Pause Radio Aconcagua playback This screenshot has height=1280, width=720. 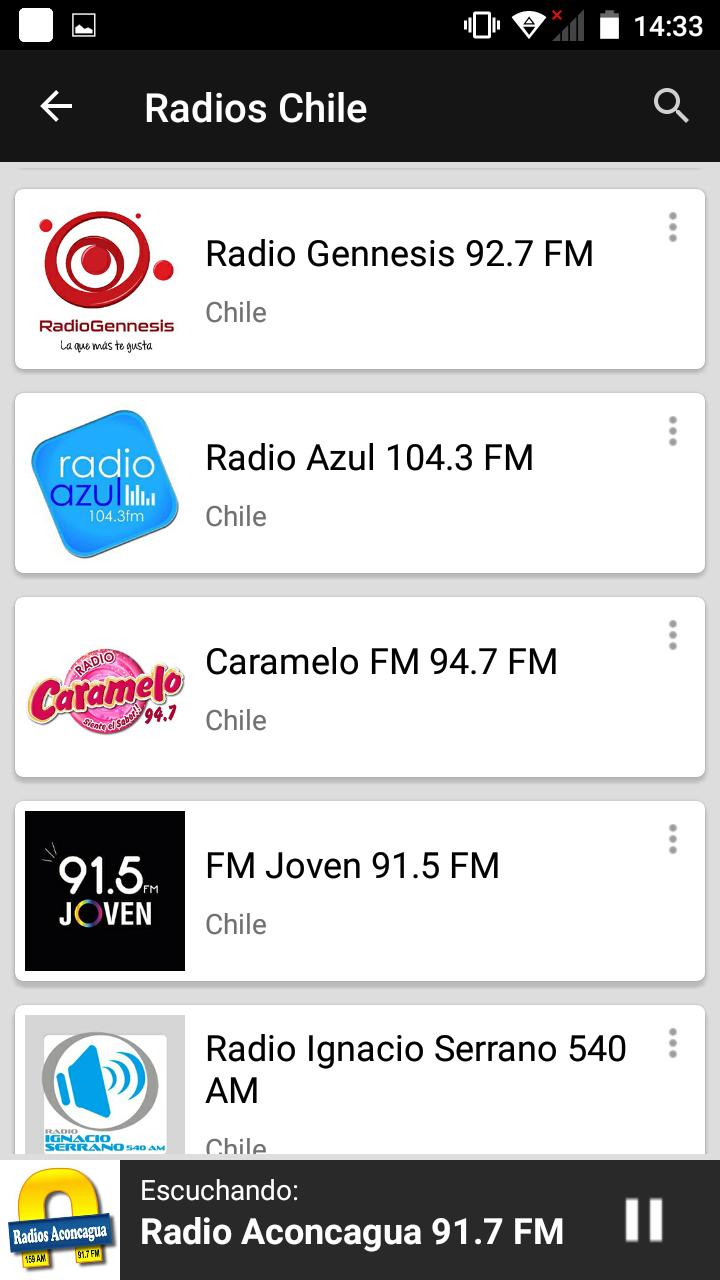click(x=644, y=1219)
